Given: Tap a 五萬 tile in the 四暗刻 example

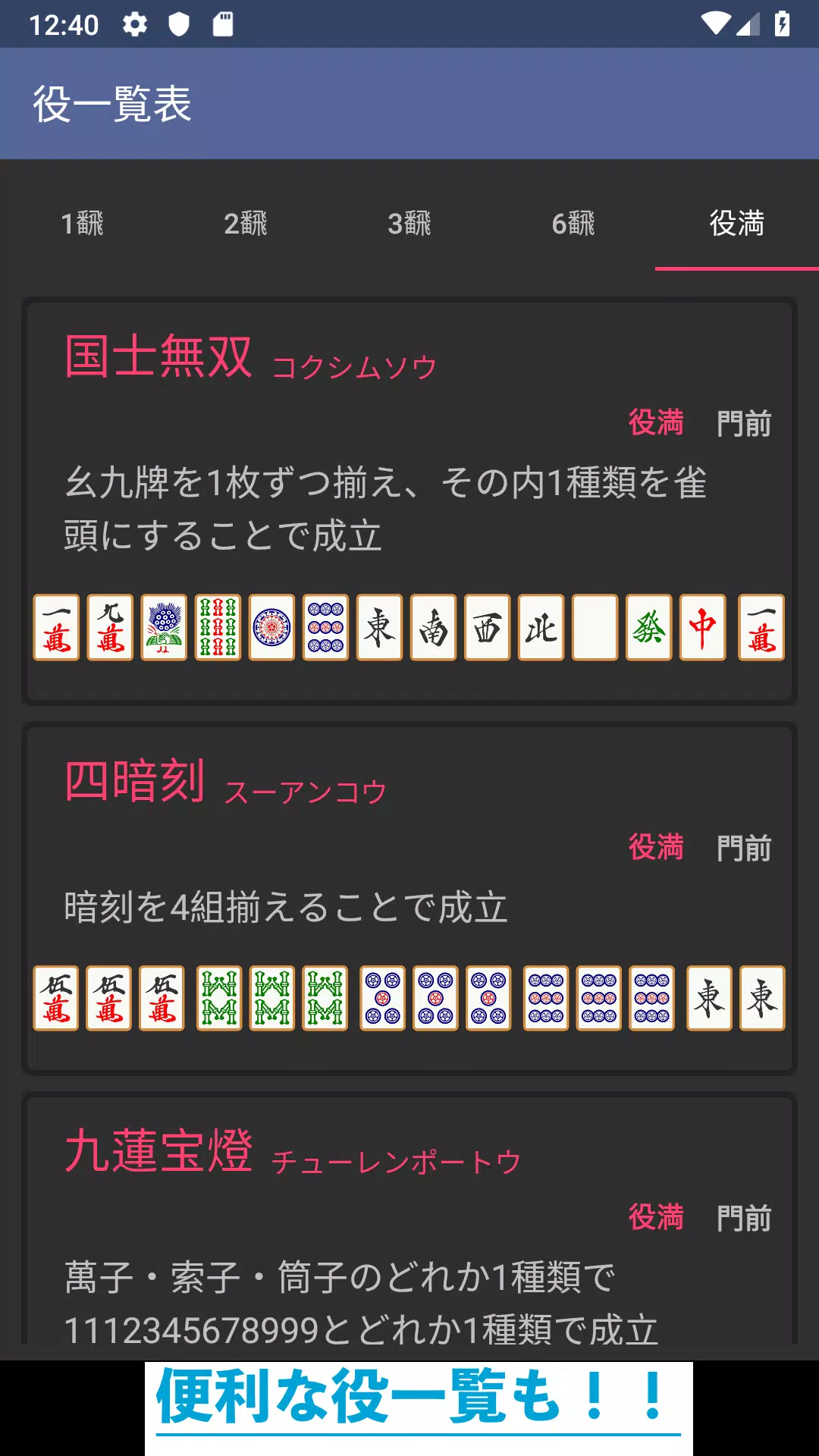Looking at the screenshot, I should tap(57, 997).
